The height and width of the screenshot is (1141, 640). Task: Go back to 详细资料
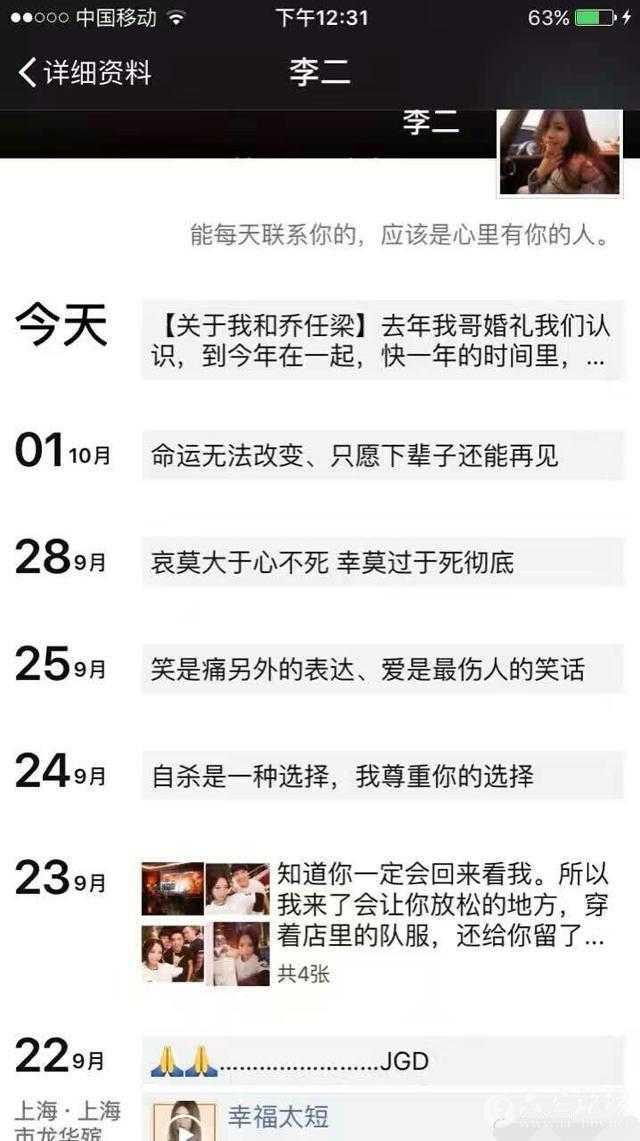[x=85, y=72]
